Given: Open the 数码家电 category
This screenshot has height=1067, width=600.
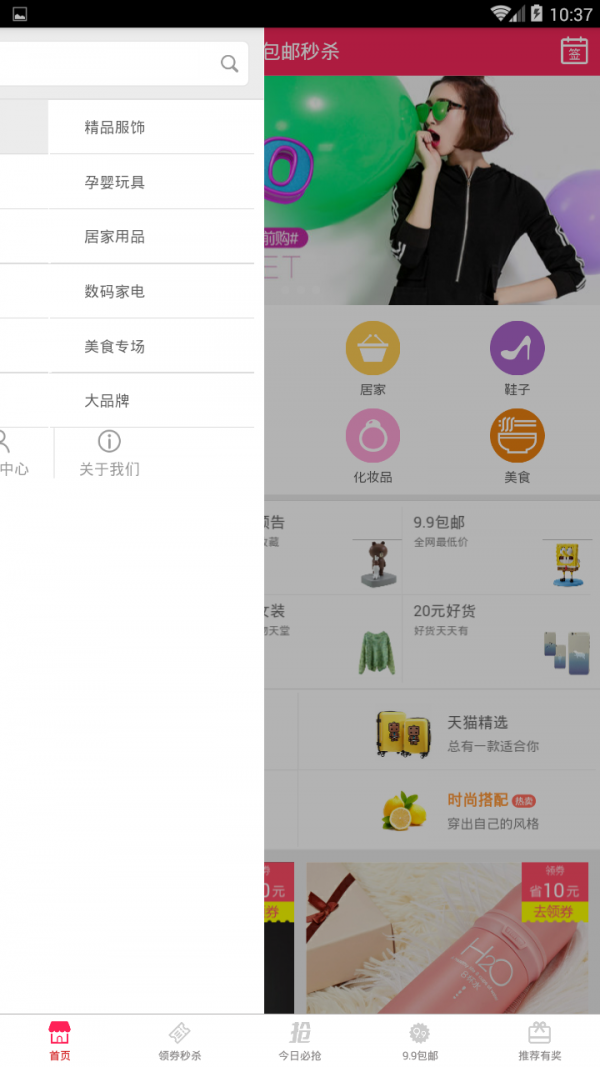Looking at the screenshot, I should coord(150,292).
